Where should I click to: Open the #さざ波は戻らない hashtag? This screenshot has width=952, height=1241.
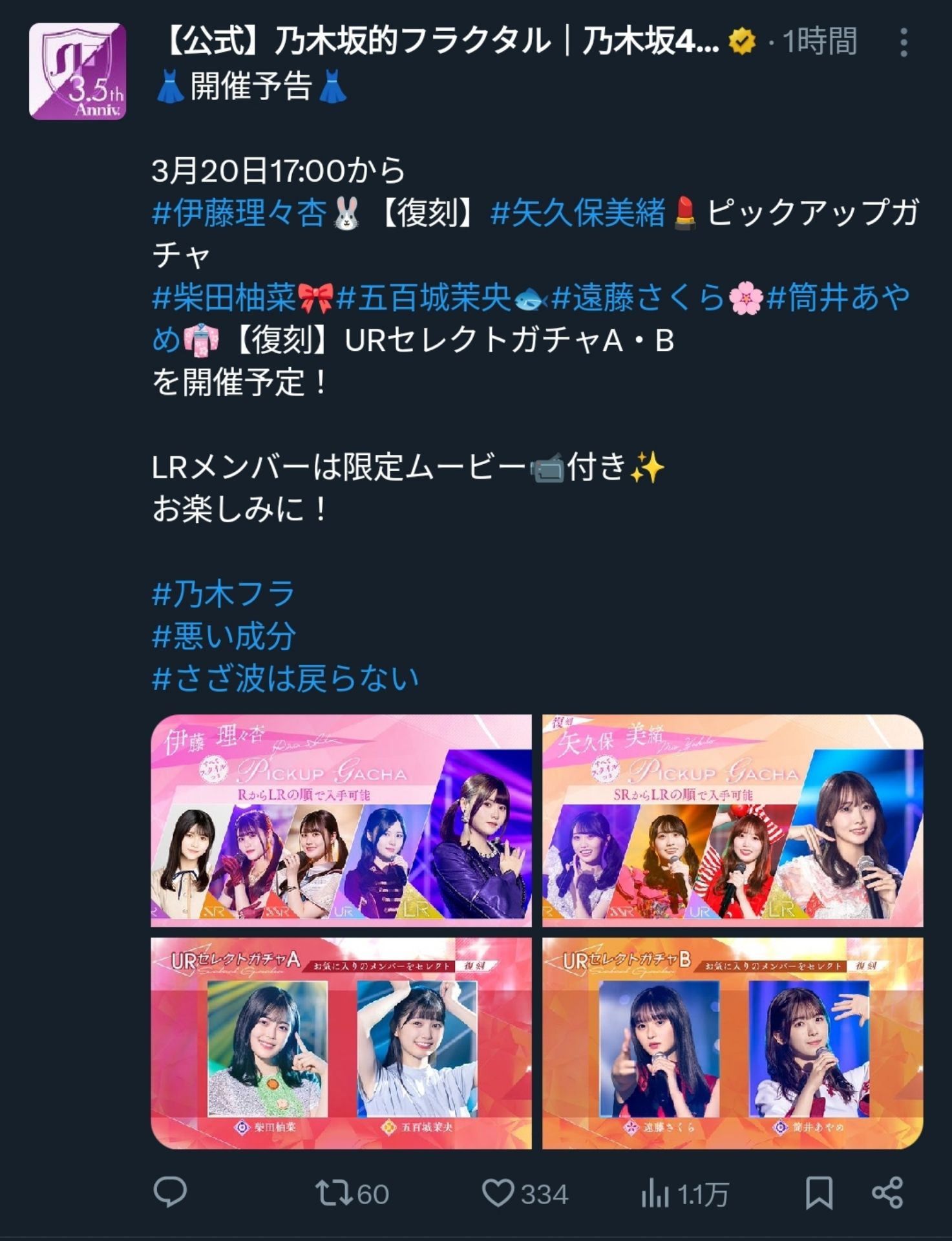(285, 679)
